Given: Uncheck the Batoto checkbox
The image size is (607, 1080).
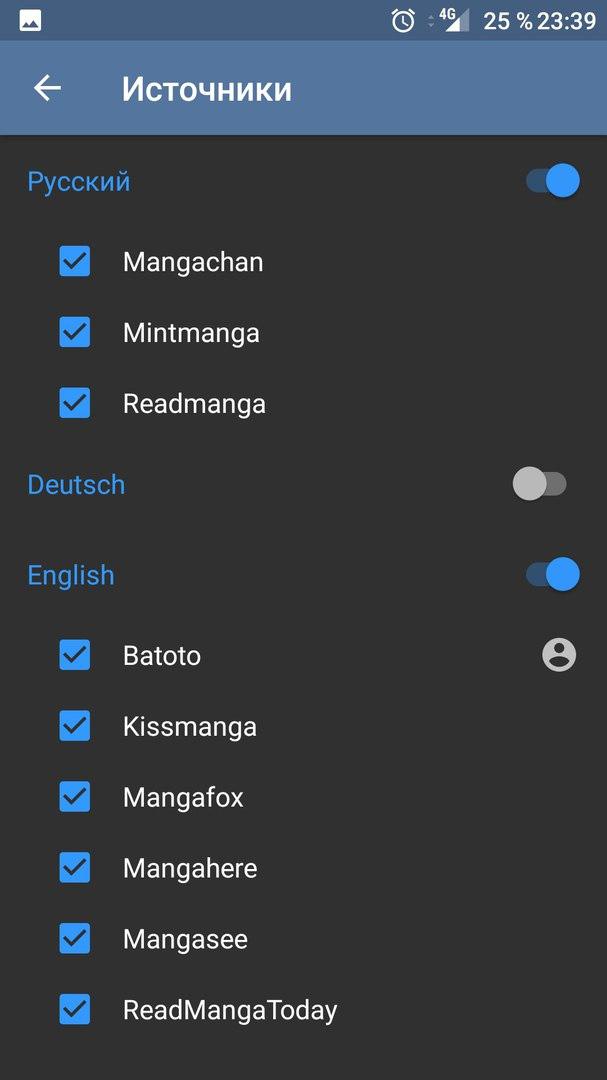Looking at the screenshot, I should tap(74, 655).
